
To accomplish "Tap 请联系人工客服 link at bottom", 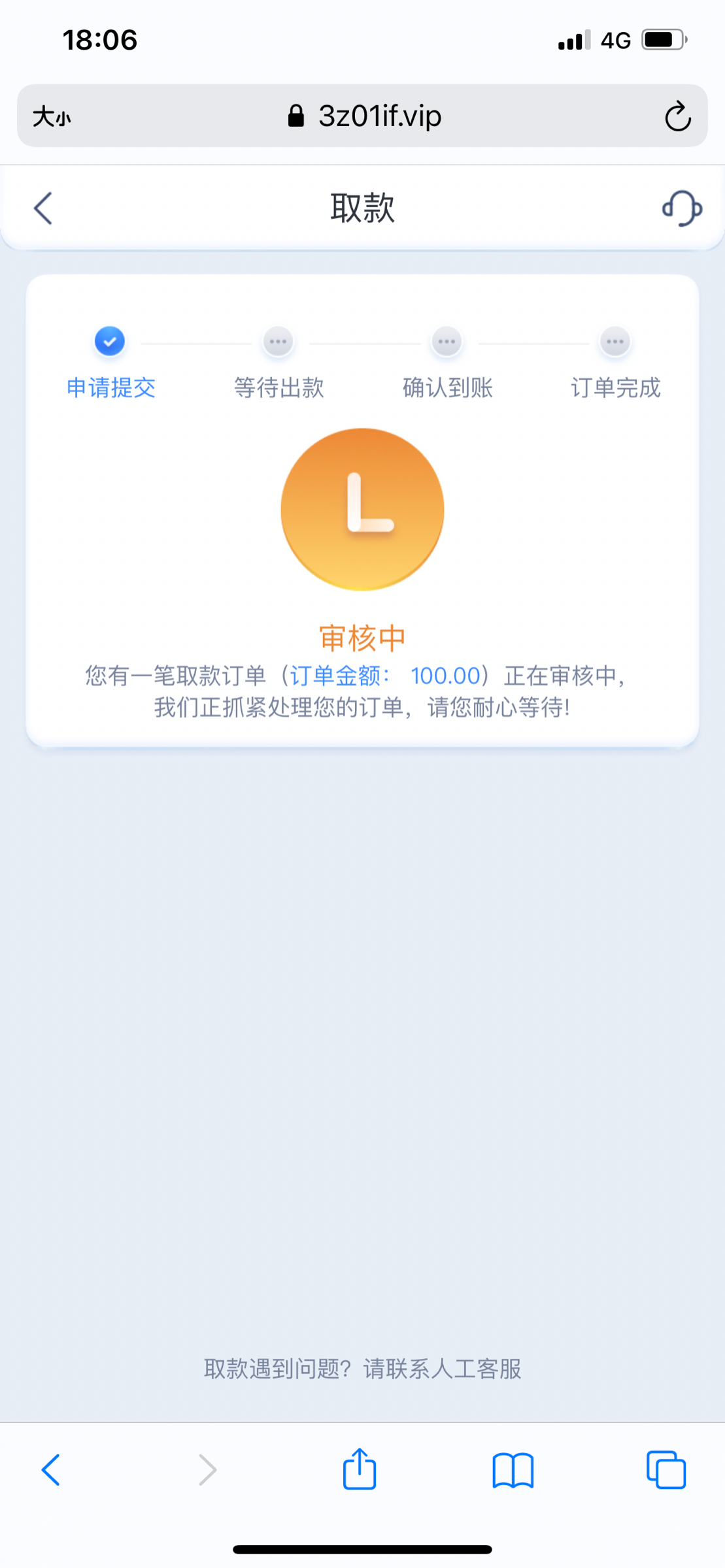I will tap(443, 1368).
